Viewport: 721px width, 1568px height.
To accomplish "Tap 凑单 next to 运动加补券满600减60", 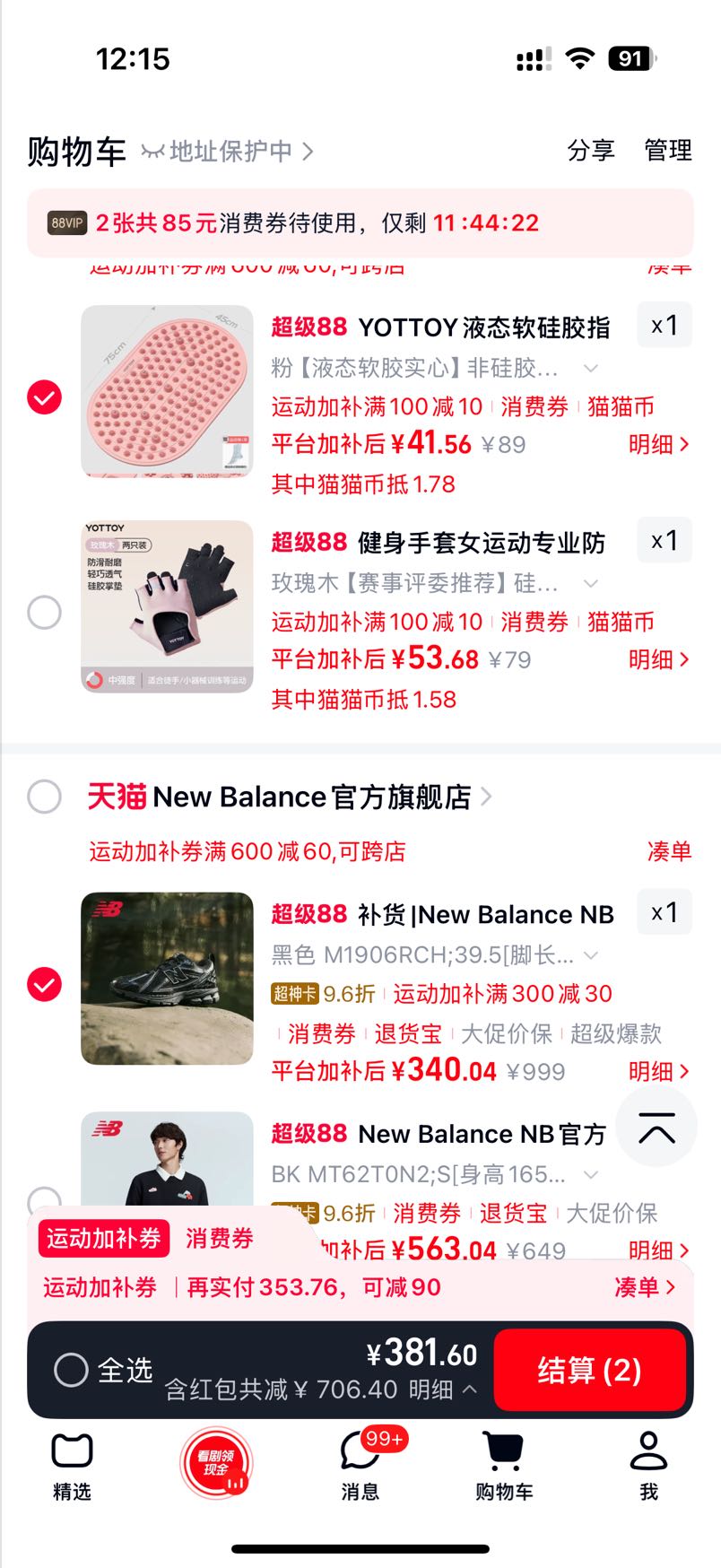I will click(x=670, y=851).
